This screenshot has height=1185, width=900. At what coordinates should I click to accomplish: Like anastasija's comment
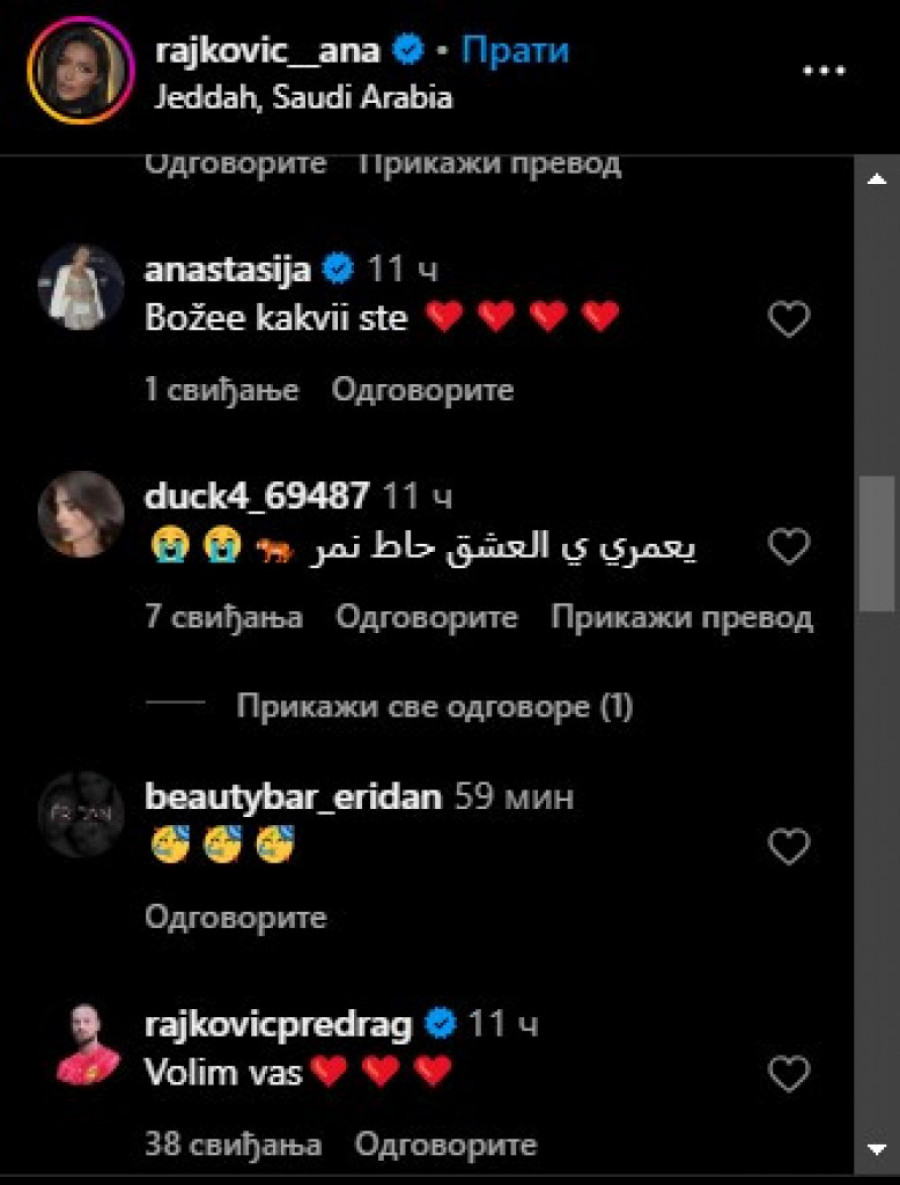pos(788,320)
